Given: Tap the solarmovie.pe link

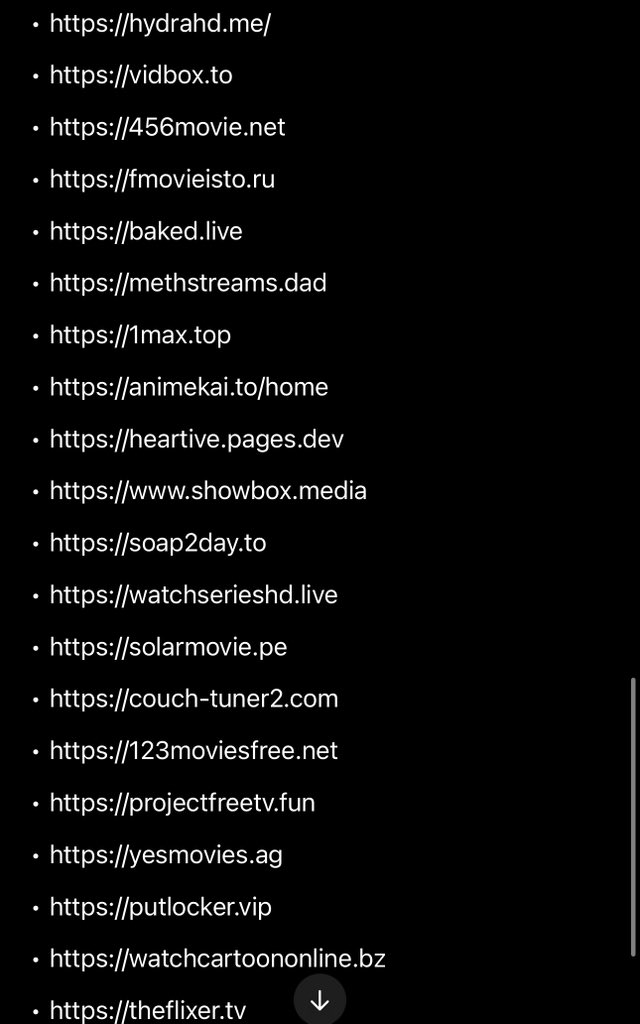Looking at the screenshot, I should point(168,647).
